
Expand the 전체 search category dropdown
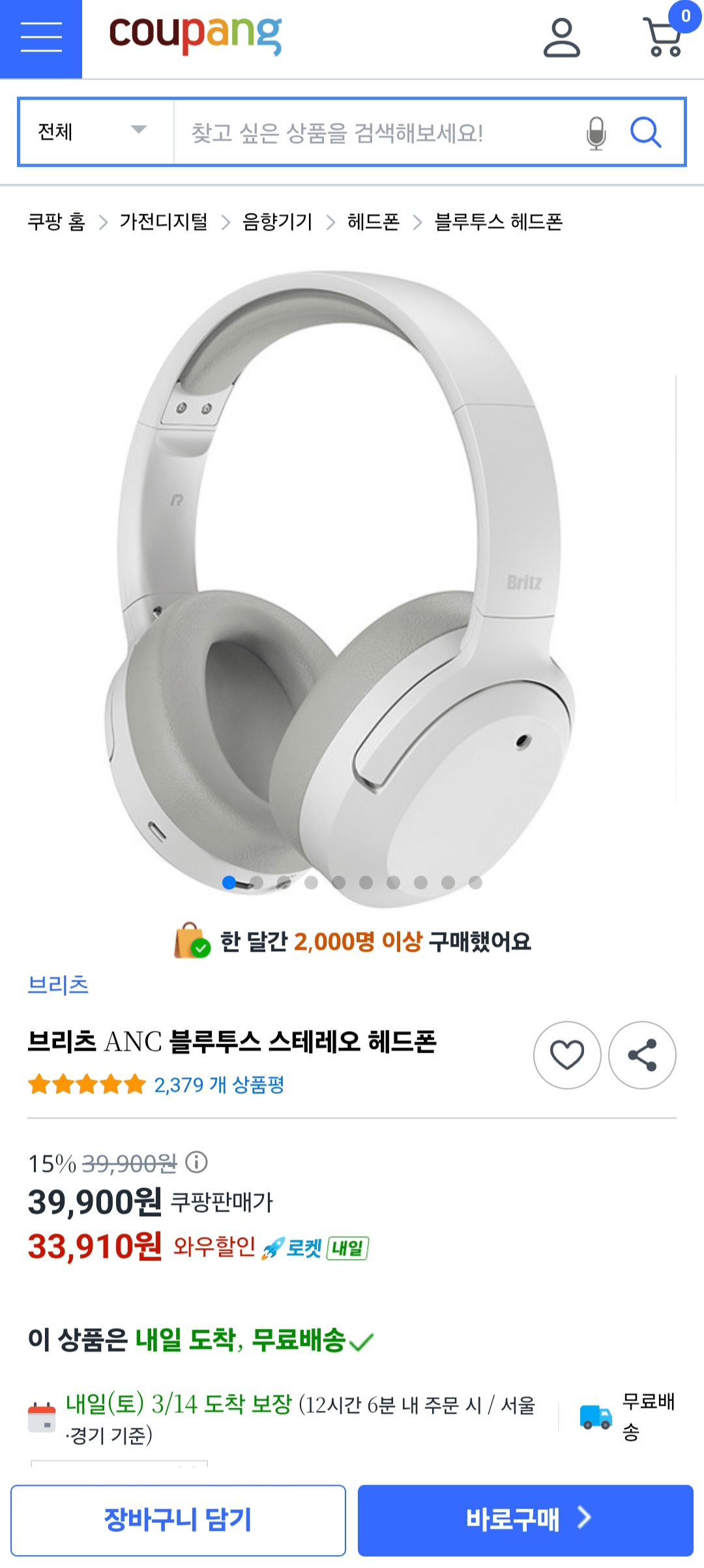91,130
